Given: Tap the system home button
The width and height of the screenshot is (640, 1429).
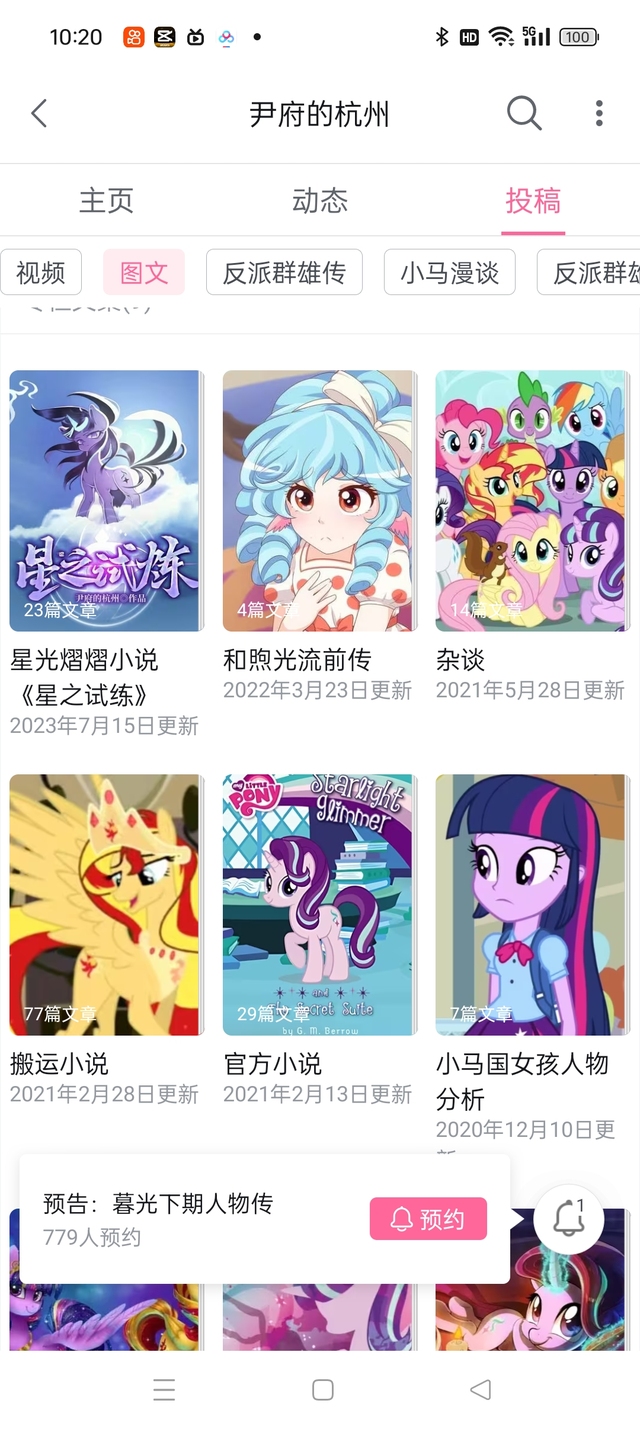Looking at the screenshot, I should click(x=322, y=1389).
